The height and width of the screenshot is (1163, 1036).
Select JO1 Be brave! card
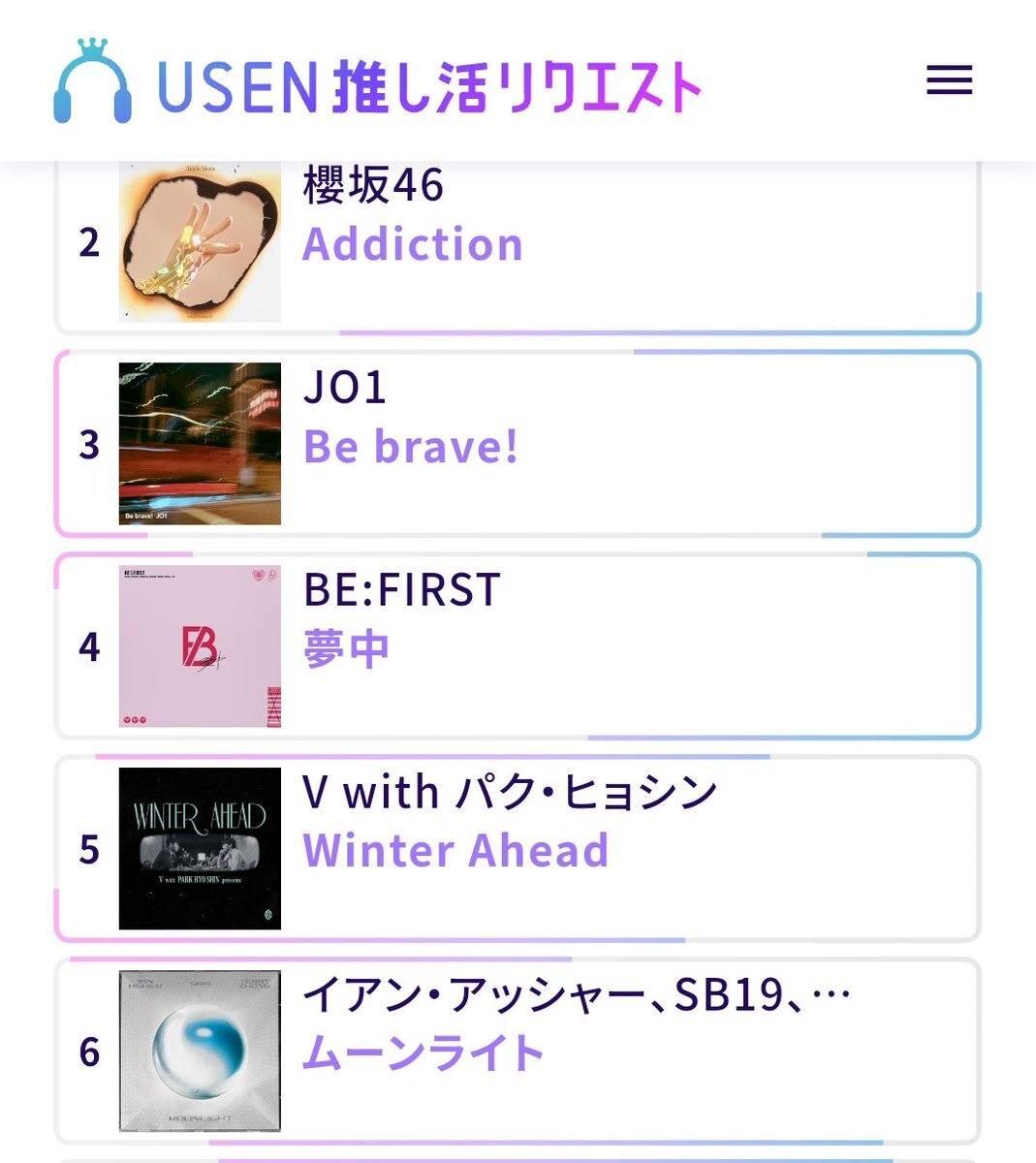(x=517, y=444)
